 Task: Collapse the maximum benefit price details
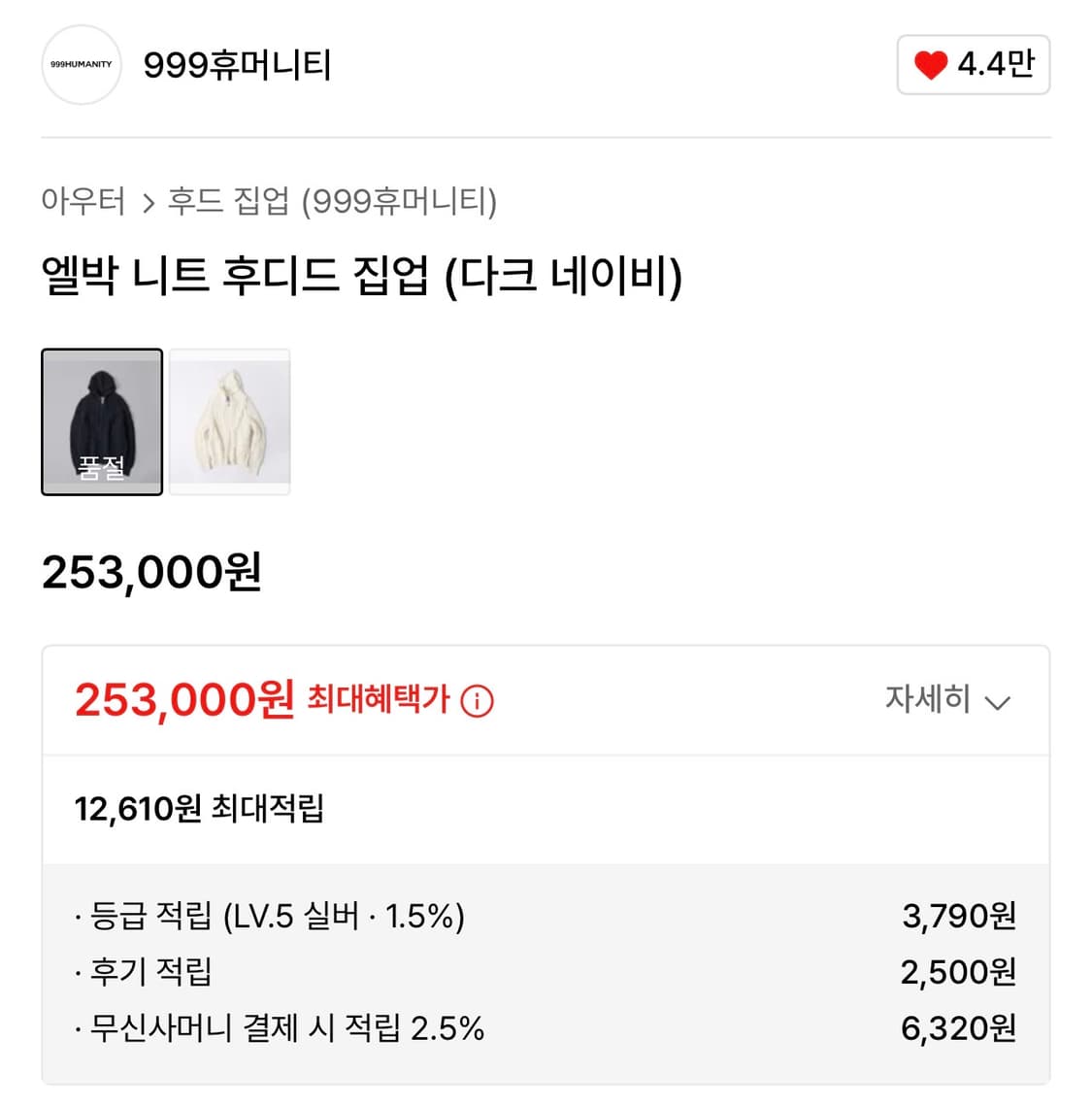tap(947, 700)
